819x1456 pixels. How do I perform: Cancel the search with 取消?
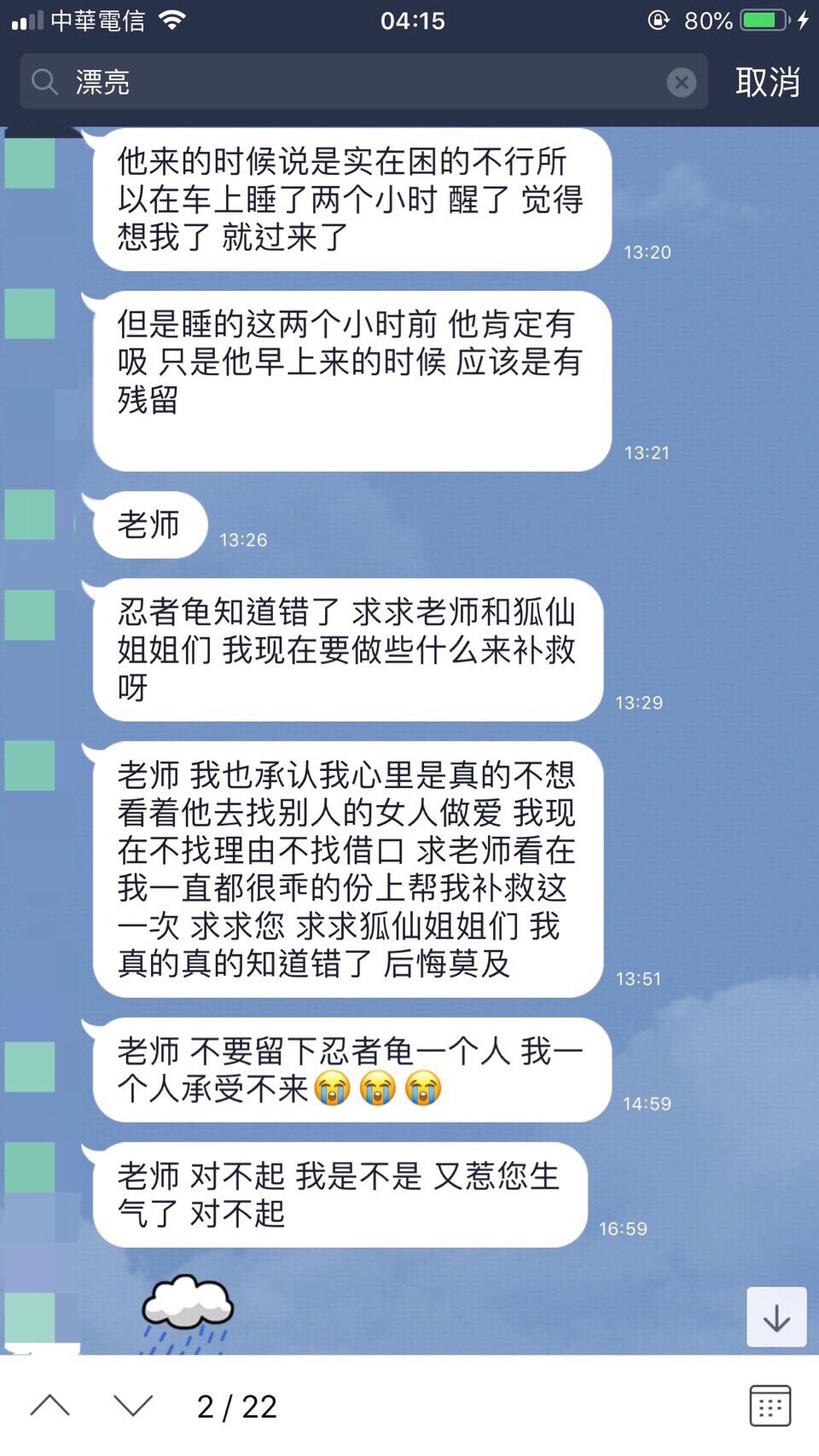767,82
